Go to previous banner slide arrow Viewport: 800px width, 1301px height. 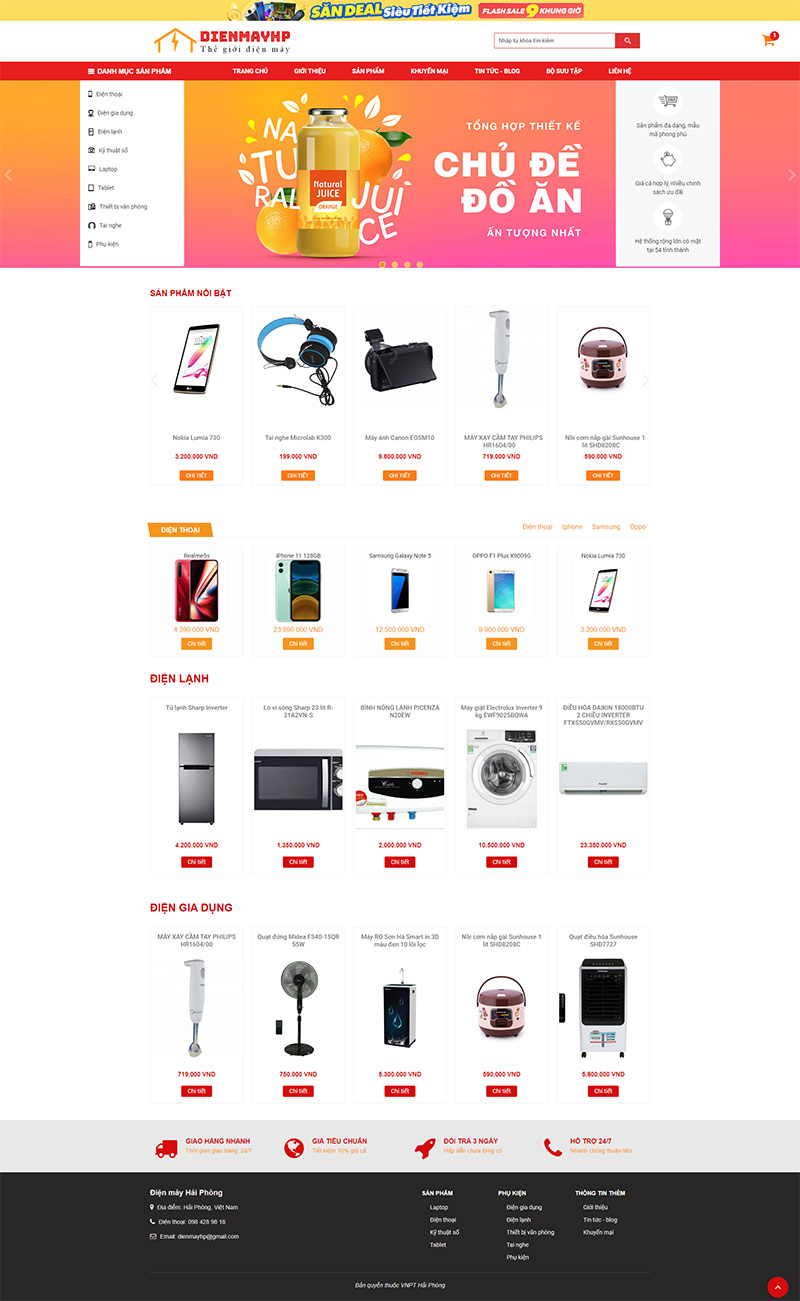pyautogui.click(x=9, y=175)
